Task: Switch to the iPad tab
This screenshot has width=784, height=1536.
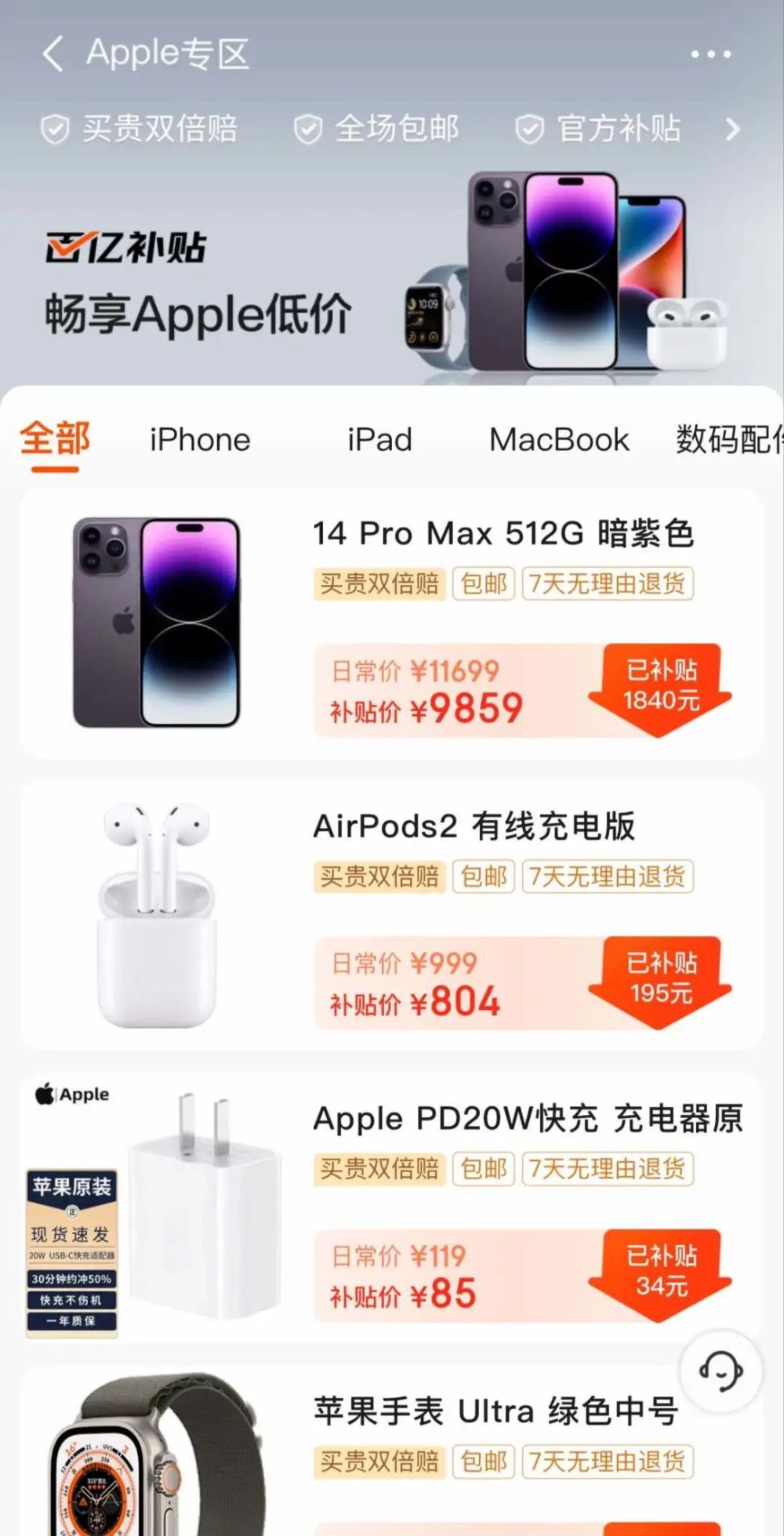Action: point(379,440)
